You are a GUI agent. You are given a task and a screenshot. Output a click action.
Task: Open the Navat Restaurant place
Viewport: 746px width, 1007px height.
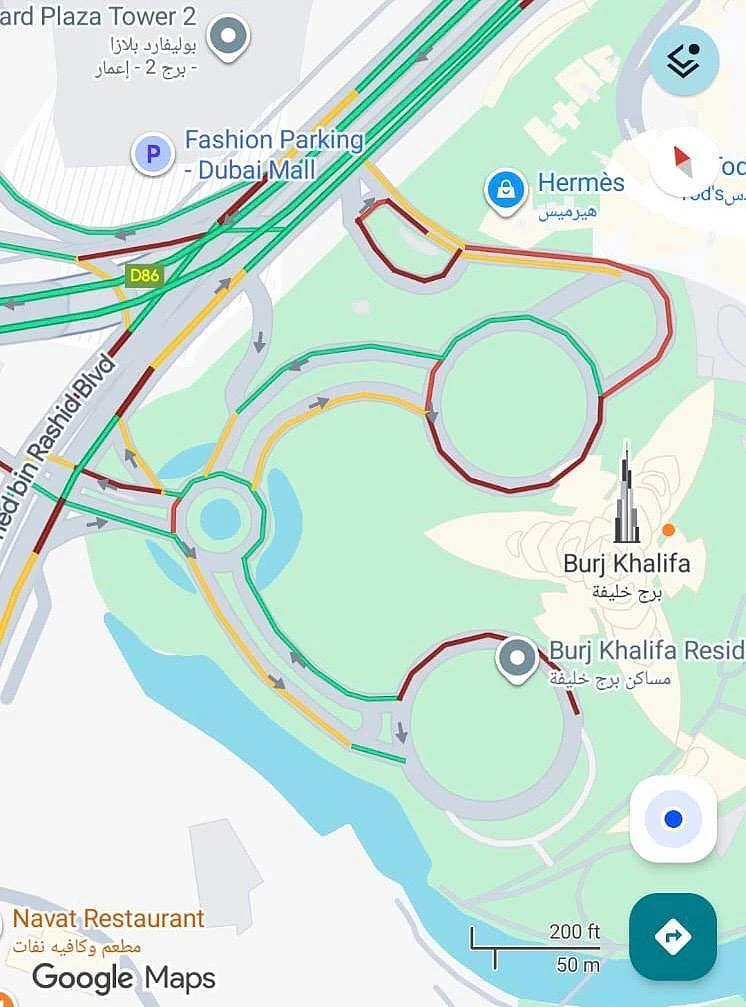coord(108,918)
